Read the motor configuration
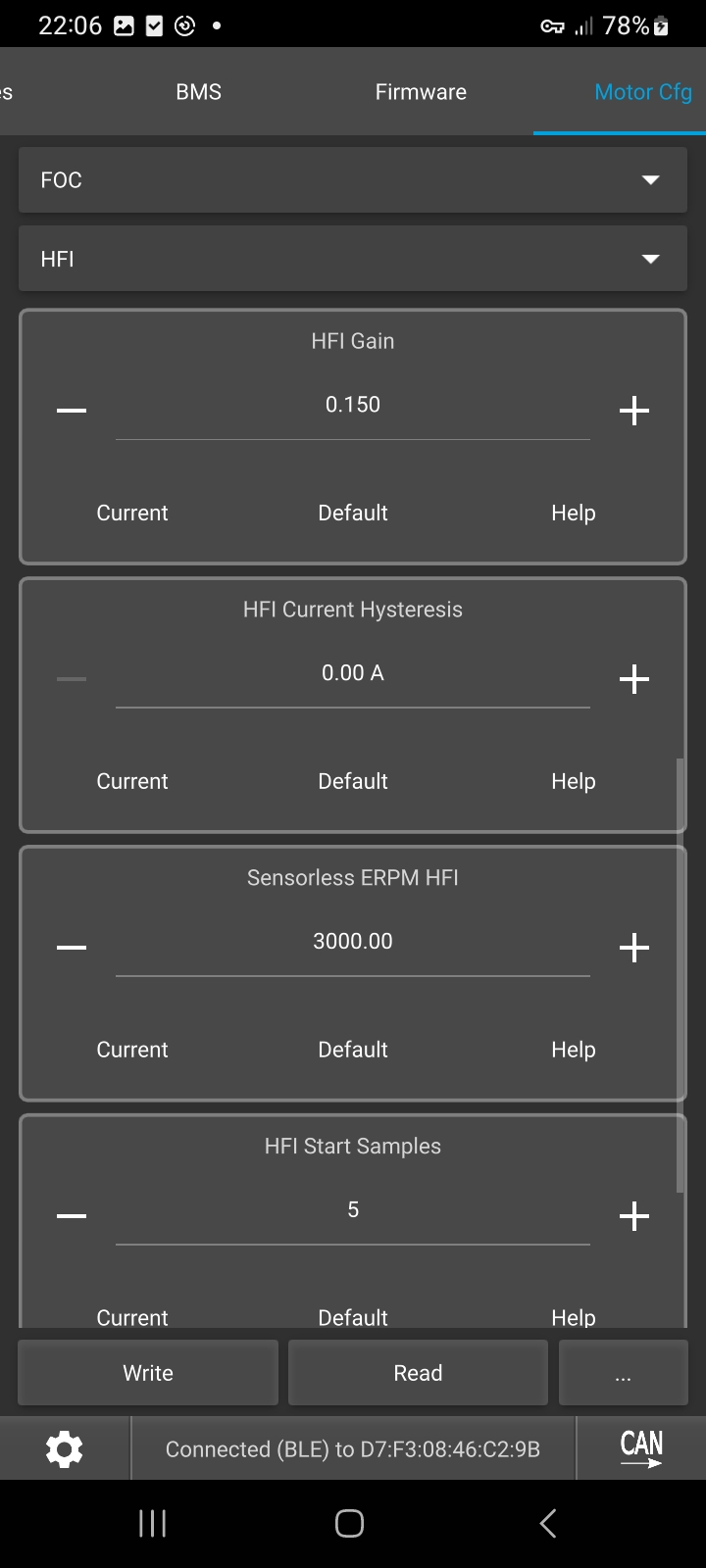 click(x=418, y=1374)
